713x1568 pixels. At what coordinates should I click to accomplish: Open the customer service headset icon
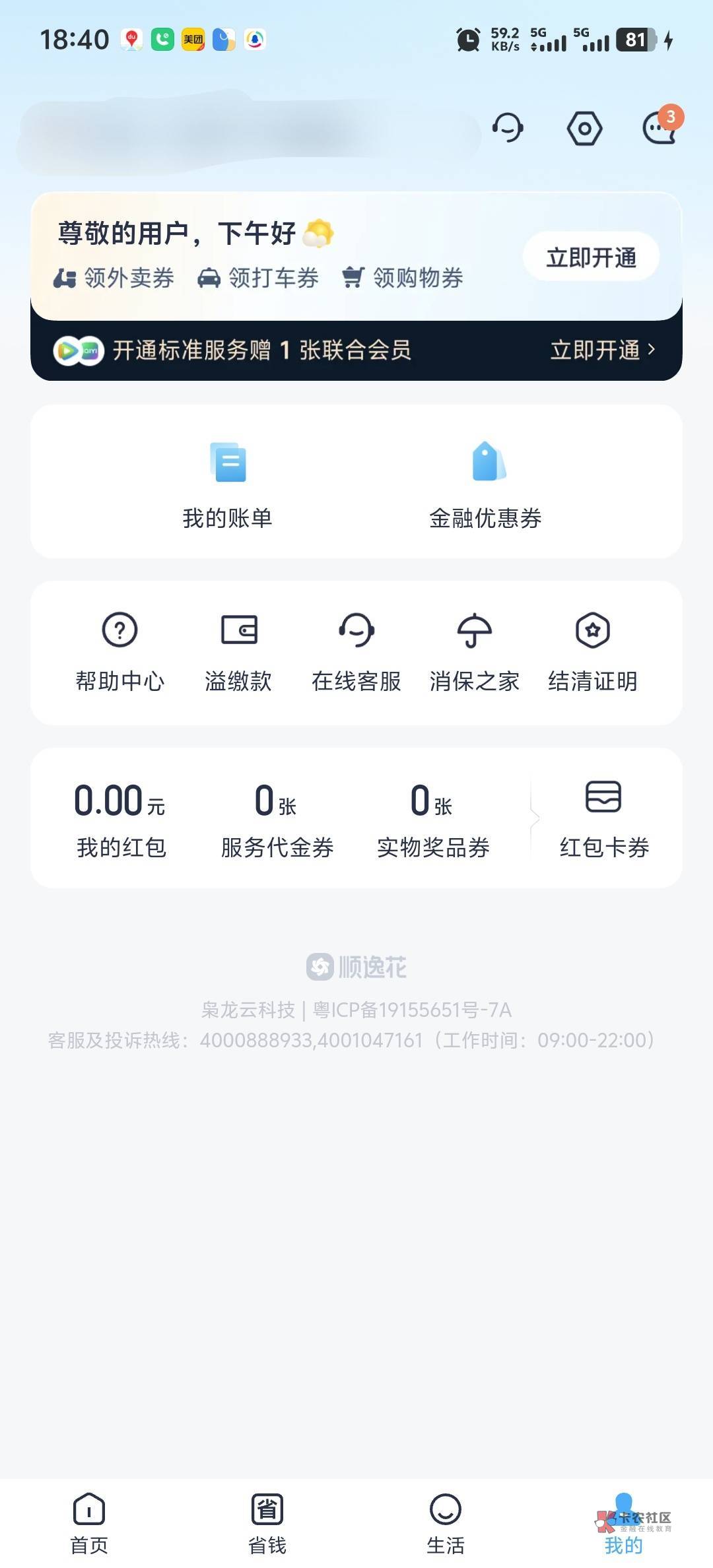pyautogui.click(x=508, y=127)
